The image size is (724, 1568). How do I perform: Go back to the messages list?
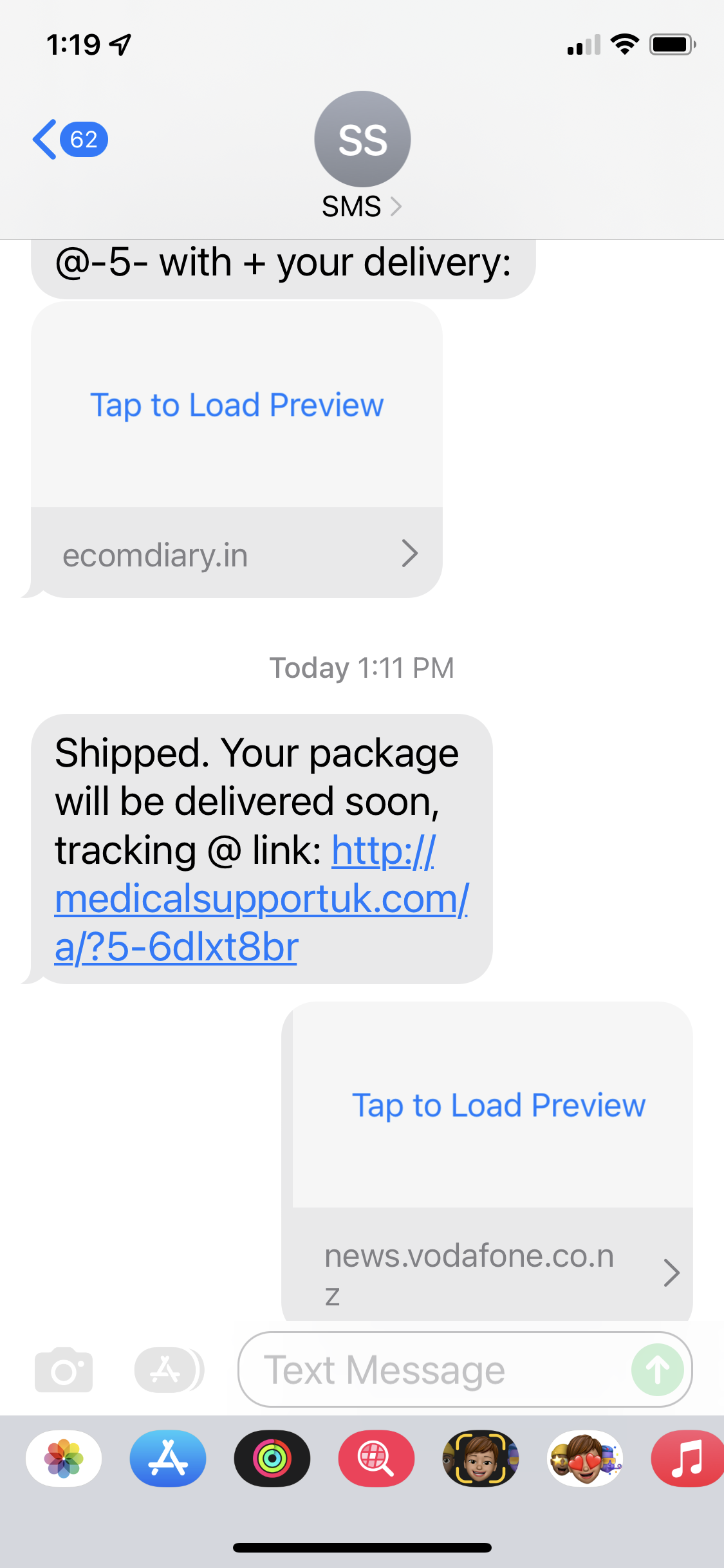(x=69, y=139)
